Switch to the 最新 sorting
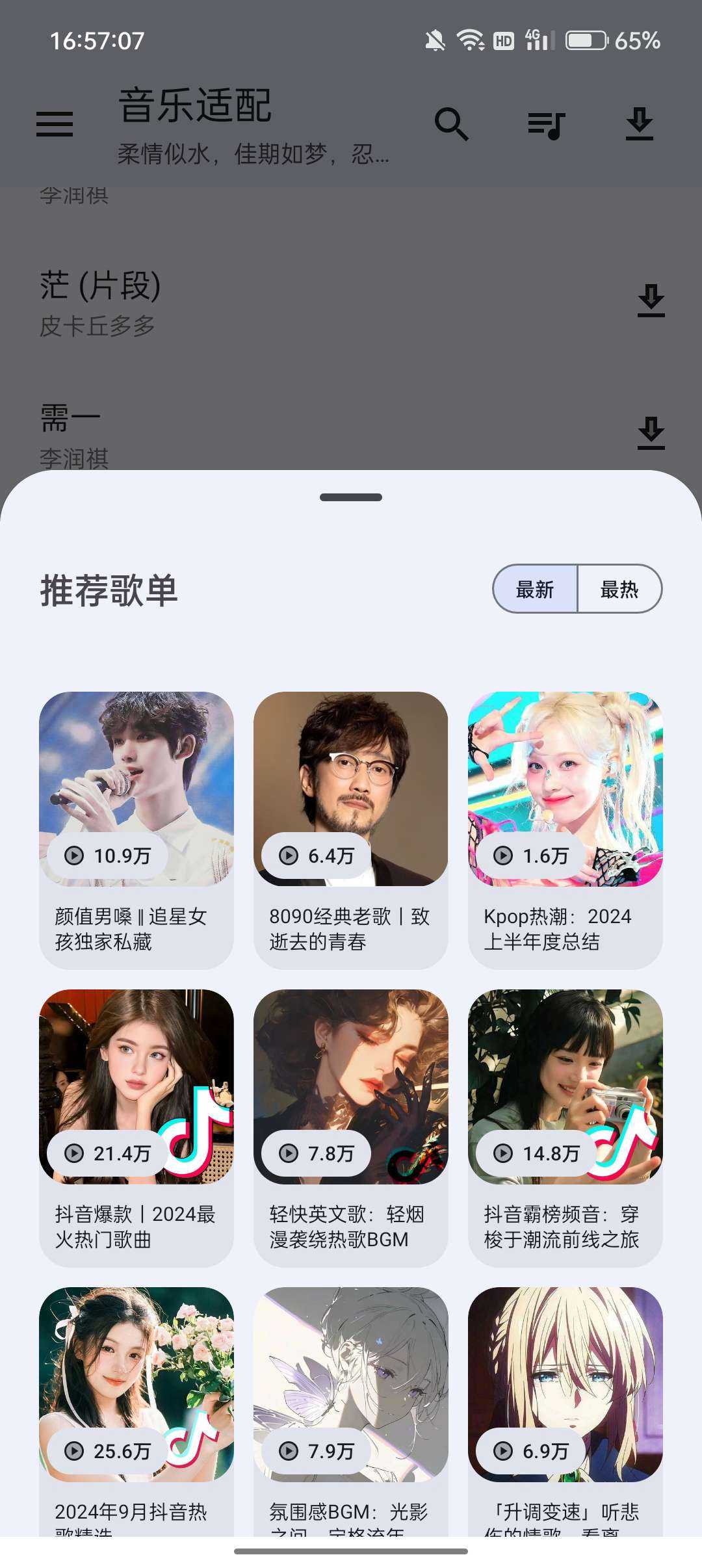The image size is (702, 1568). pos(536,589)
